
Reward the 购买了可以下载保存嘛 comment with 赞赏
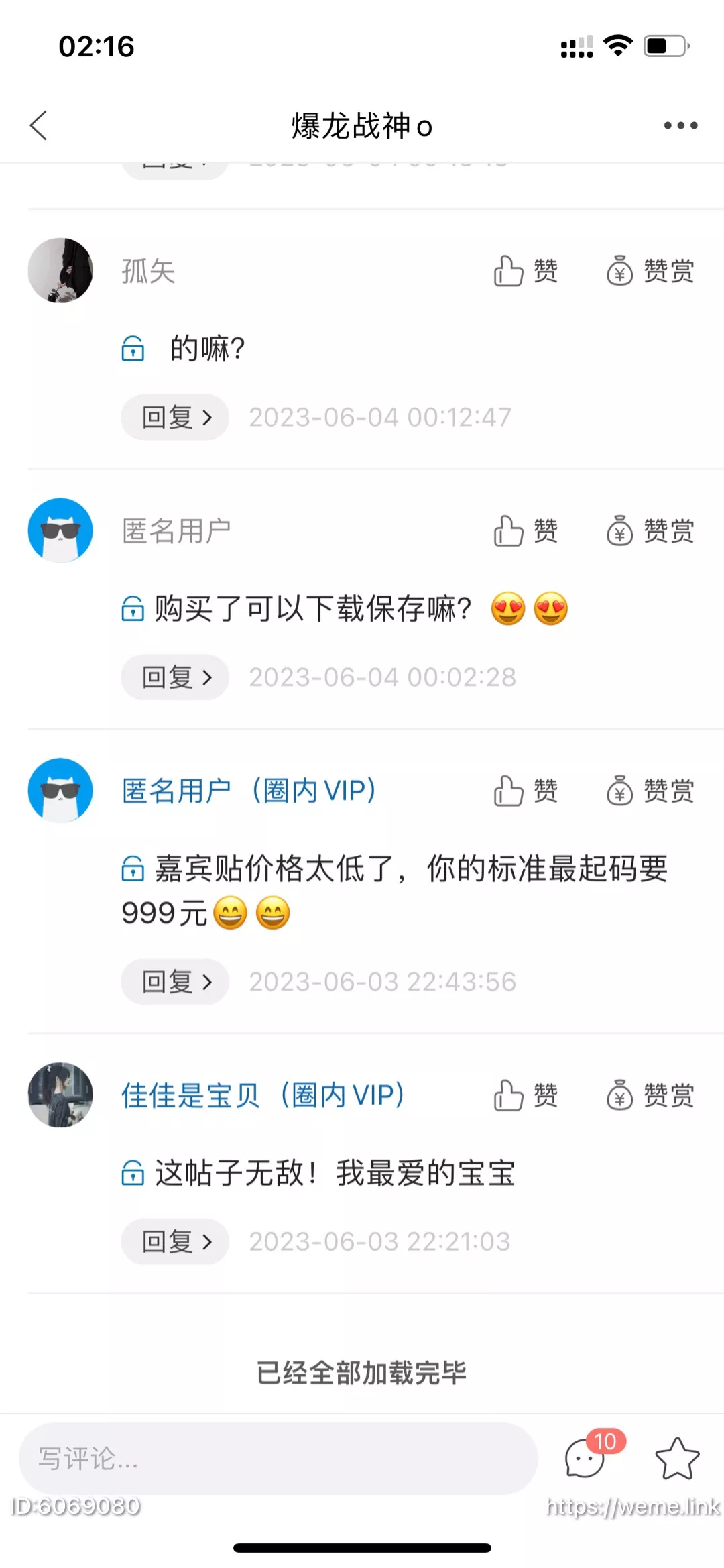650,531
